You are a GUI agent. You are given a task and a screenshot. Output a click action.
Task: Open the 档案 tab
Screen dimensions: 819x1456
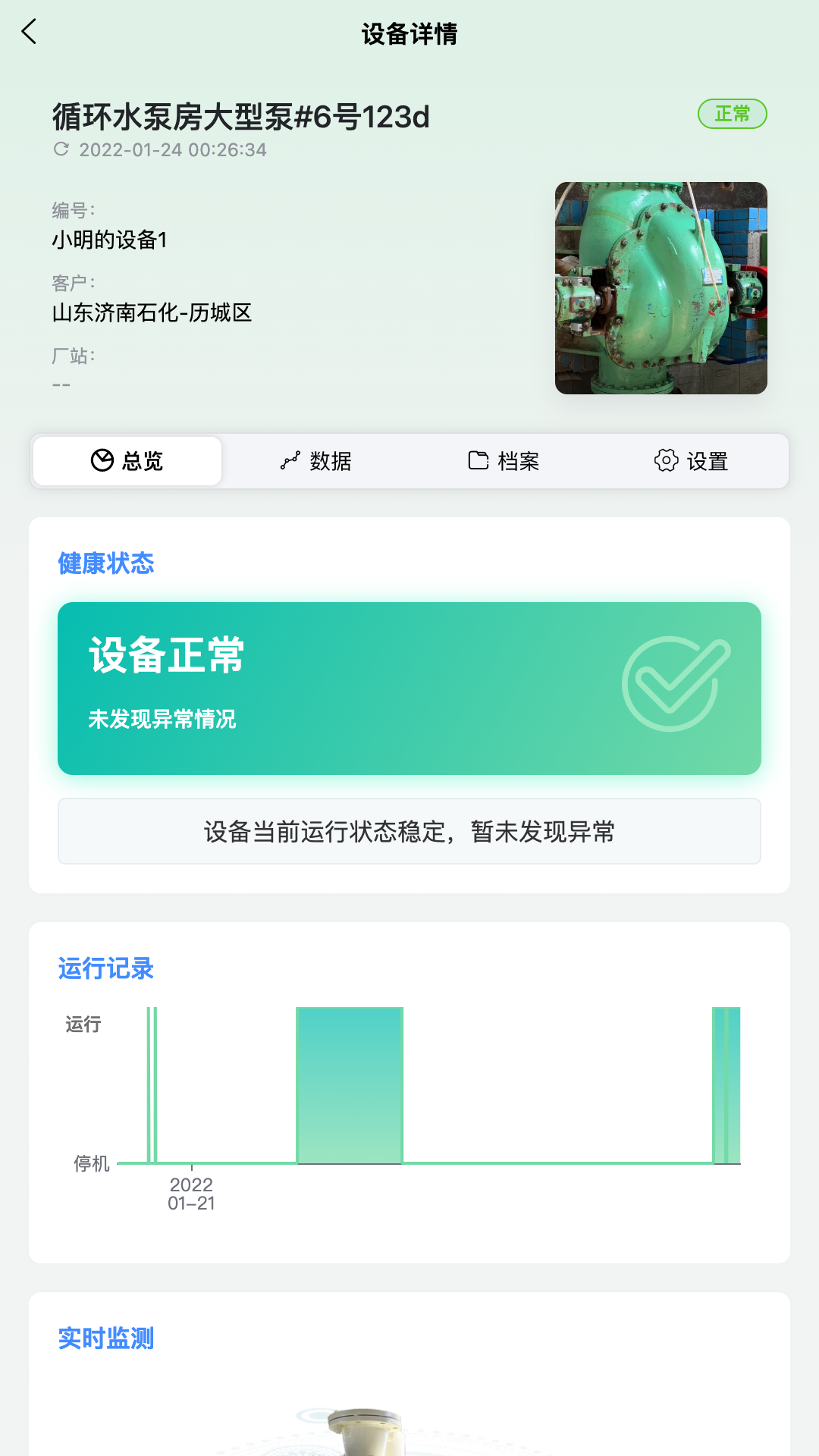click(x=504, y=461)
